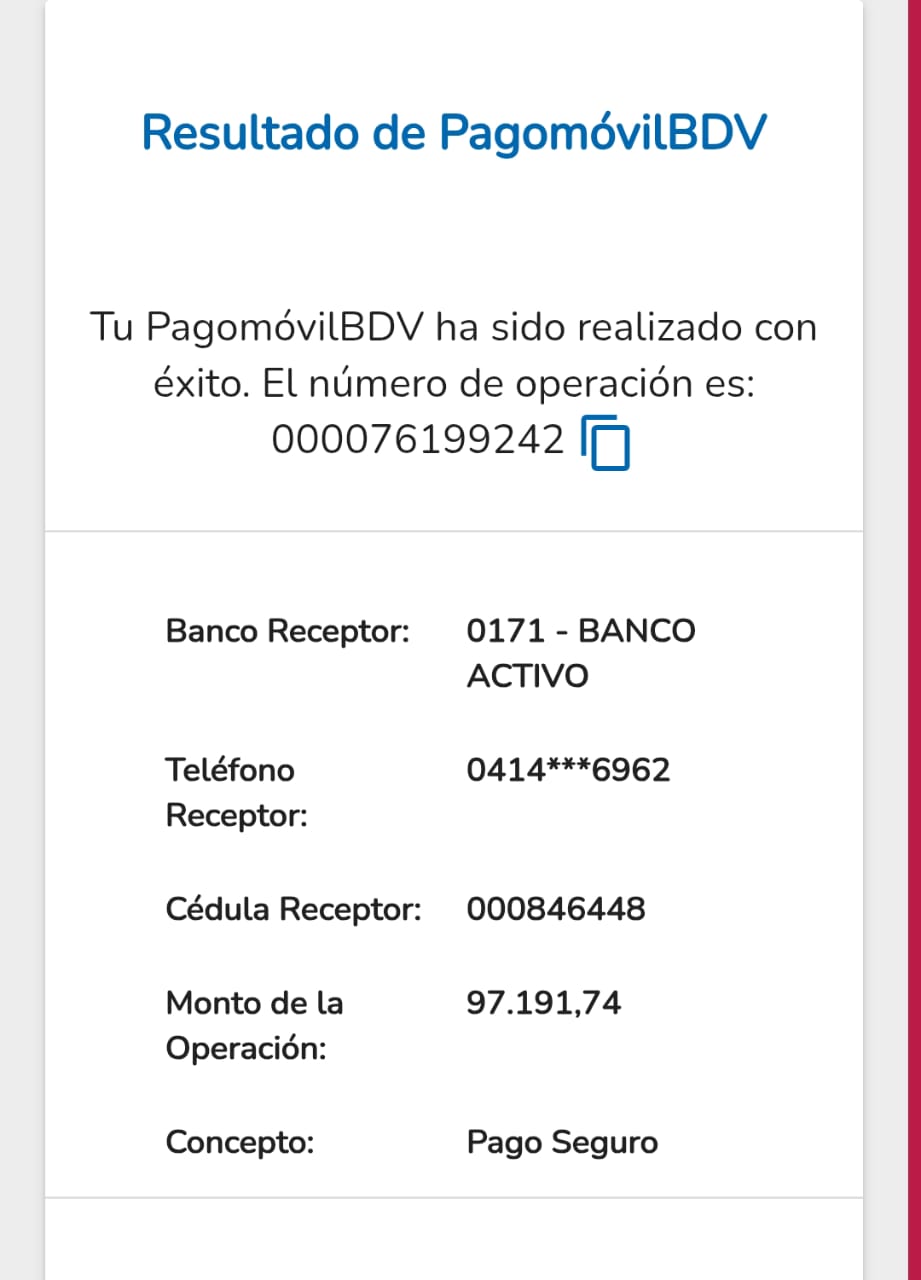Copy the operation number 000076199242

[x=606, y=444]
